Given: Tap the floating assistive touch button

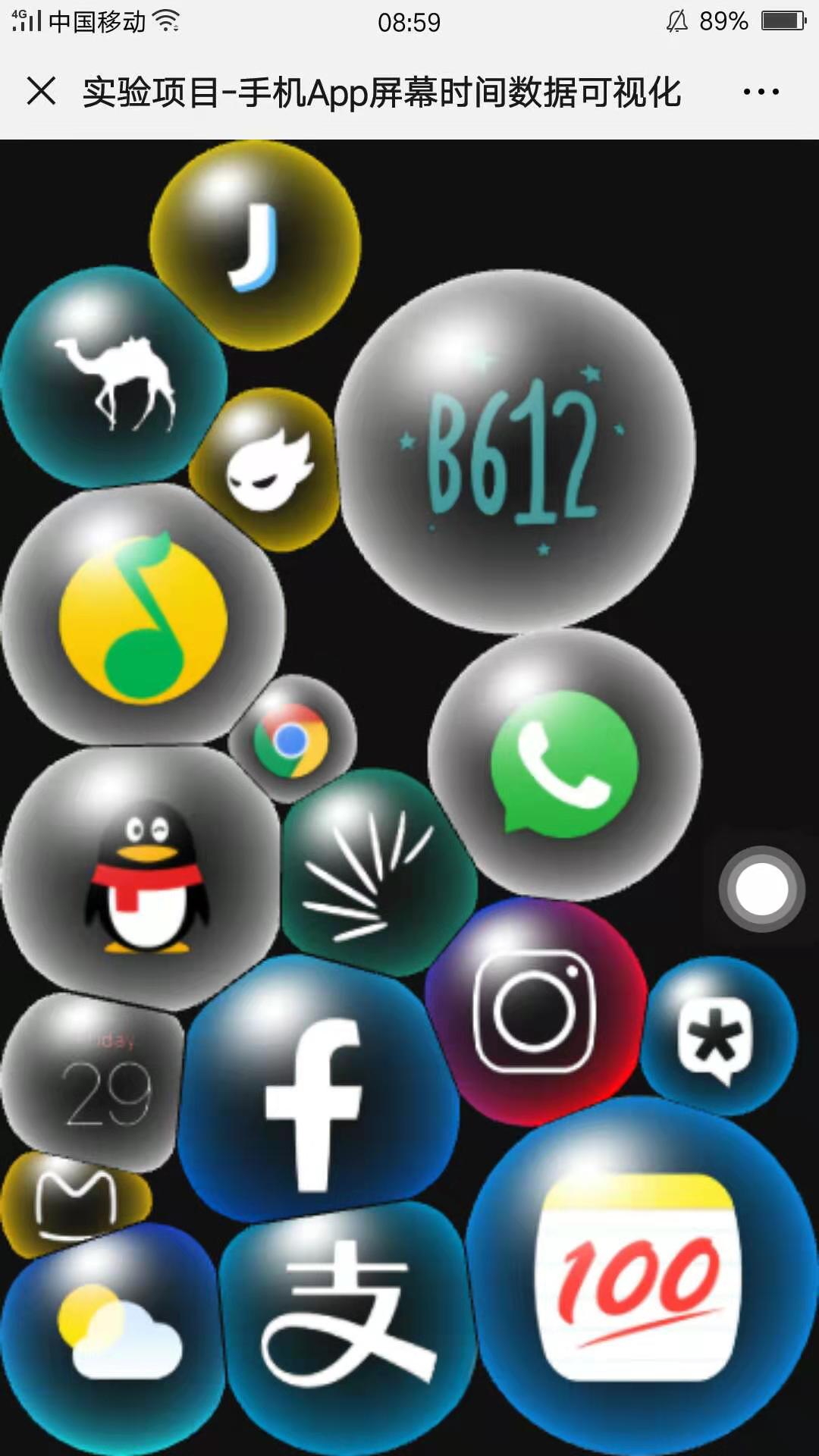Looking at the screenshot, I should point(761,889).
